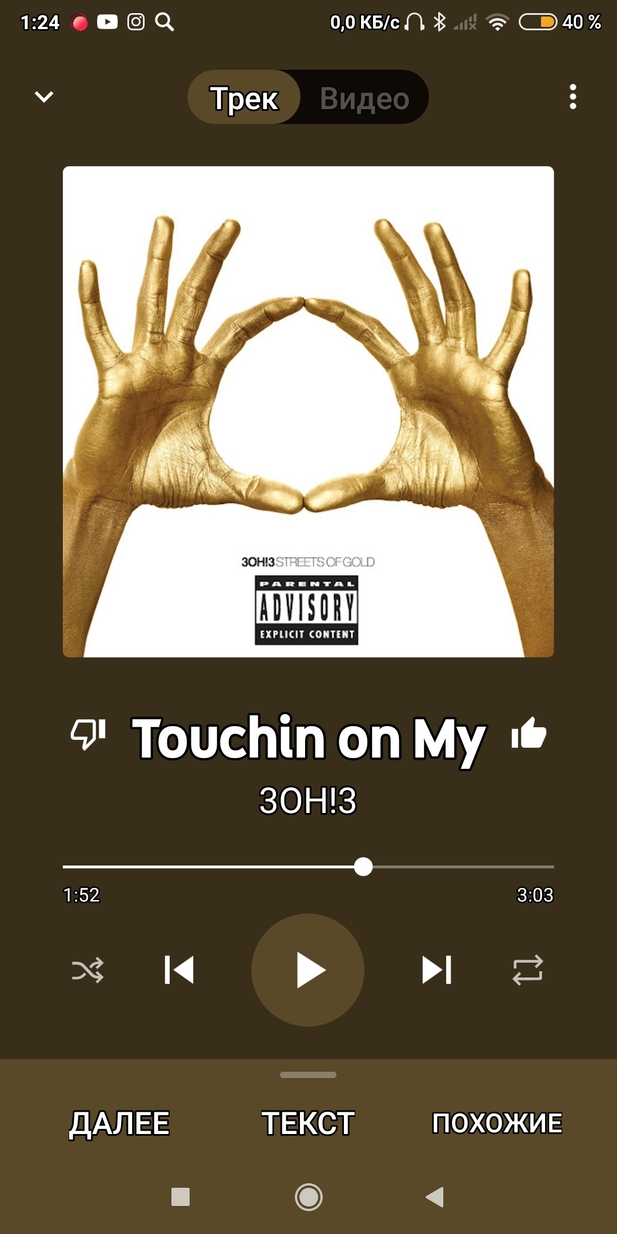Skip to the previous track

pos(179,970)
